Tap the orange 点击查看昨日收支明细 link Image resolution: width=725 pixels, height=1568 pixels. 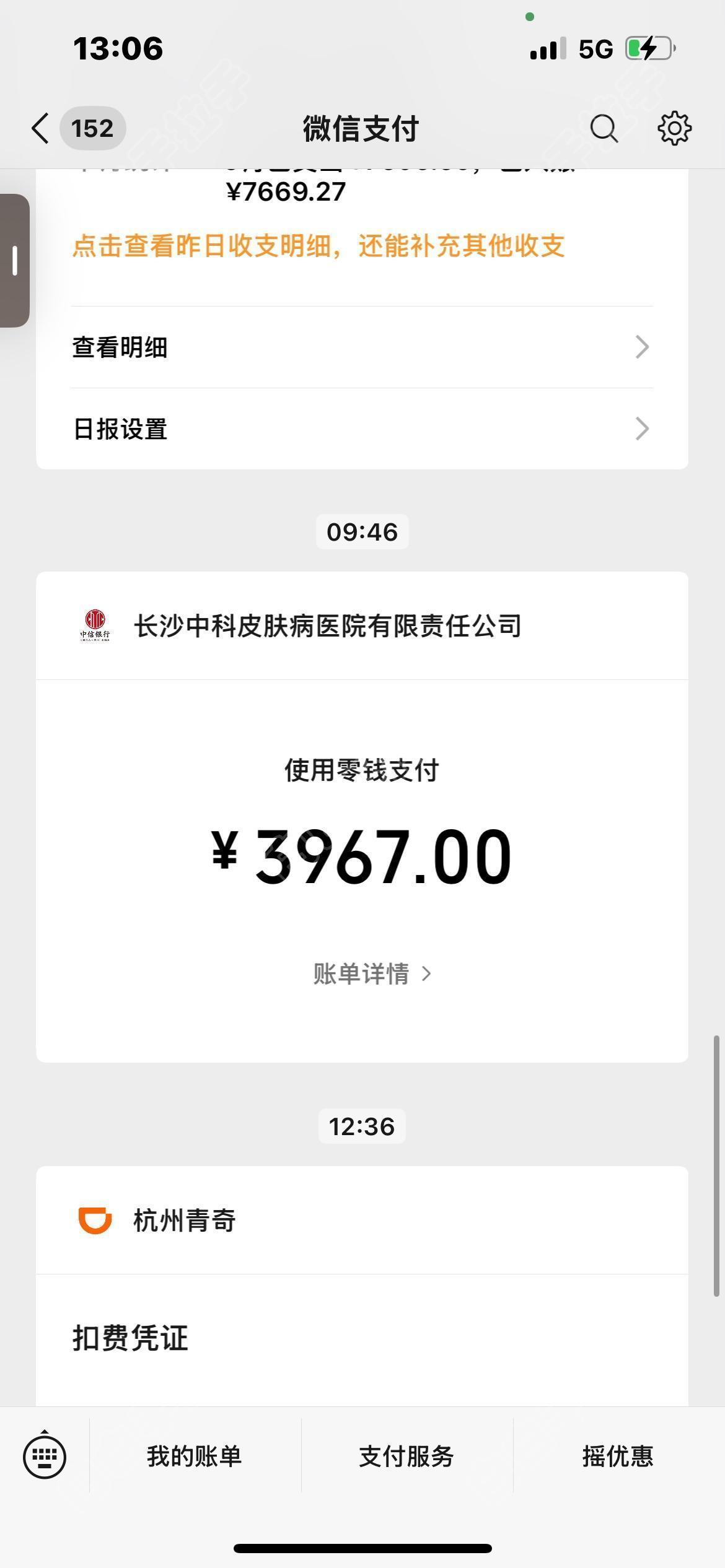click(x=319, y=246)
